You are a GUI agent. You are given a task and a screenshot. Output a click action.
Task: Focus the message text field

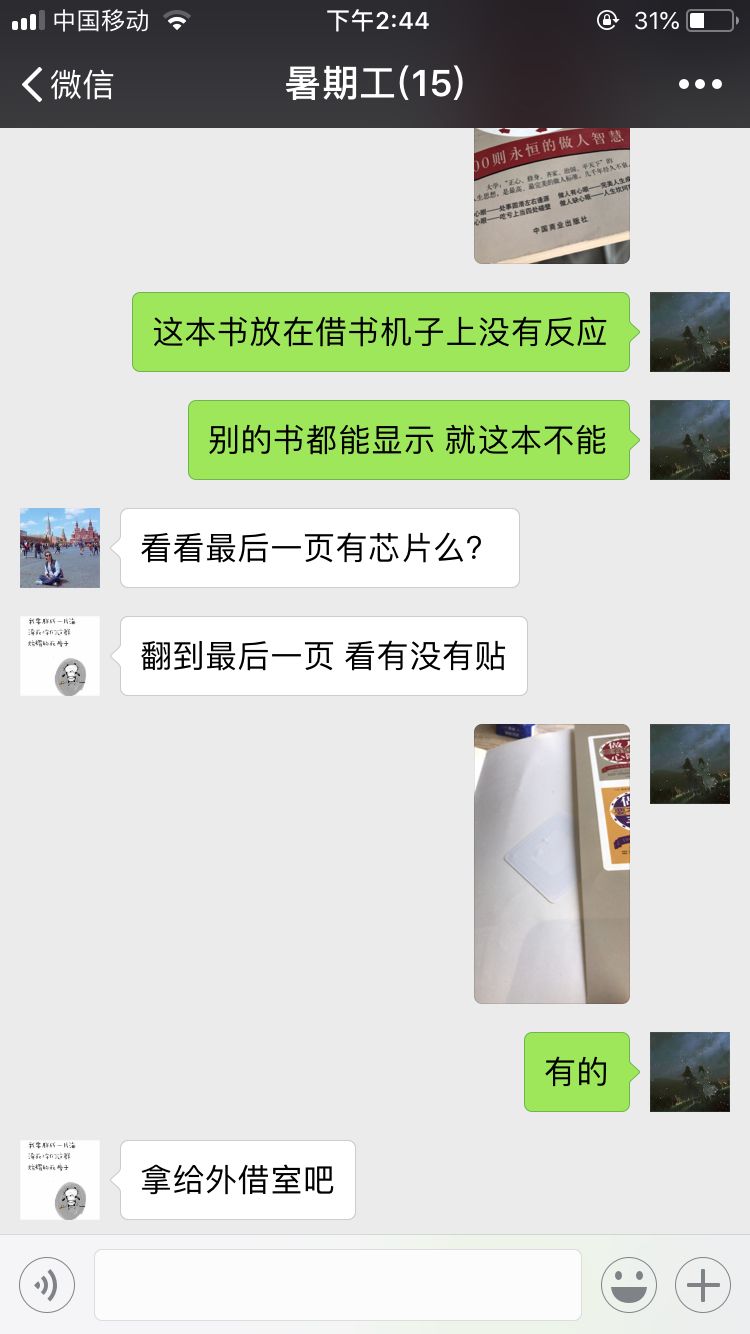tap(338, 1285)
